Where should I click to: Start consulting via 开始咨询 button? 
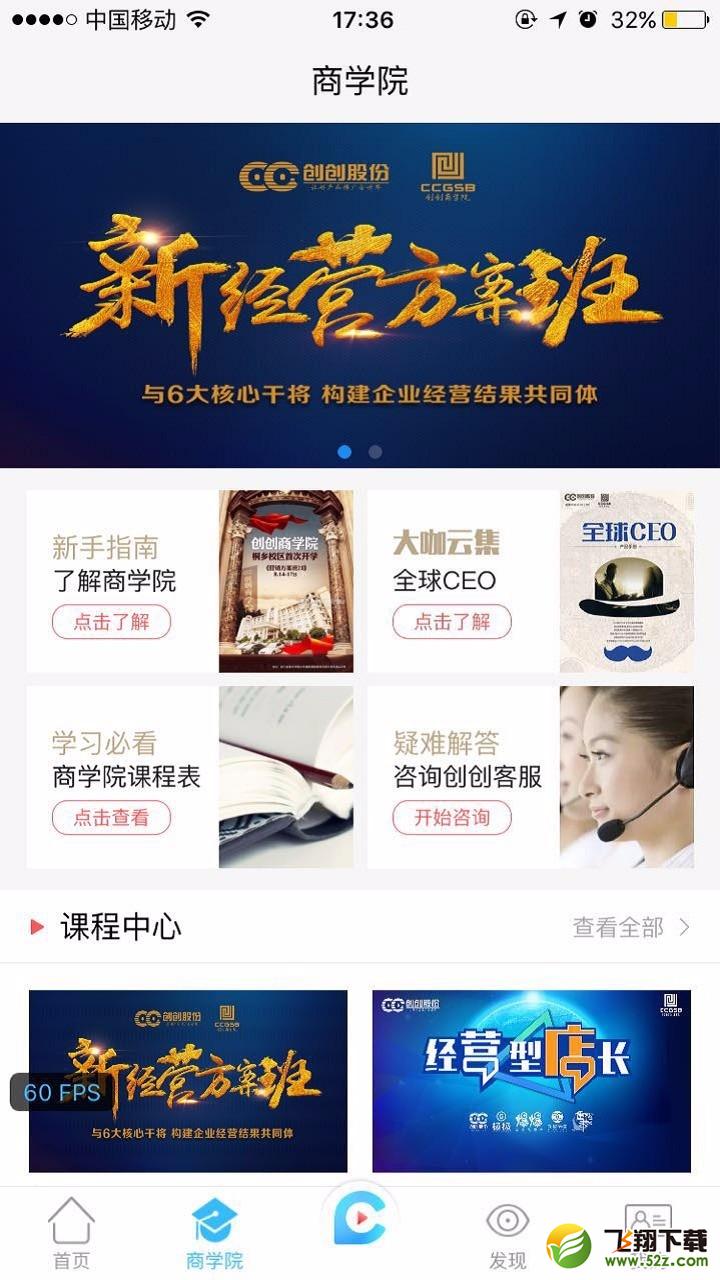point(452,817)
